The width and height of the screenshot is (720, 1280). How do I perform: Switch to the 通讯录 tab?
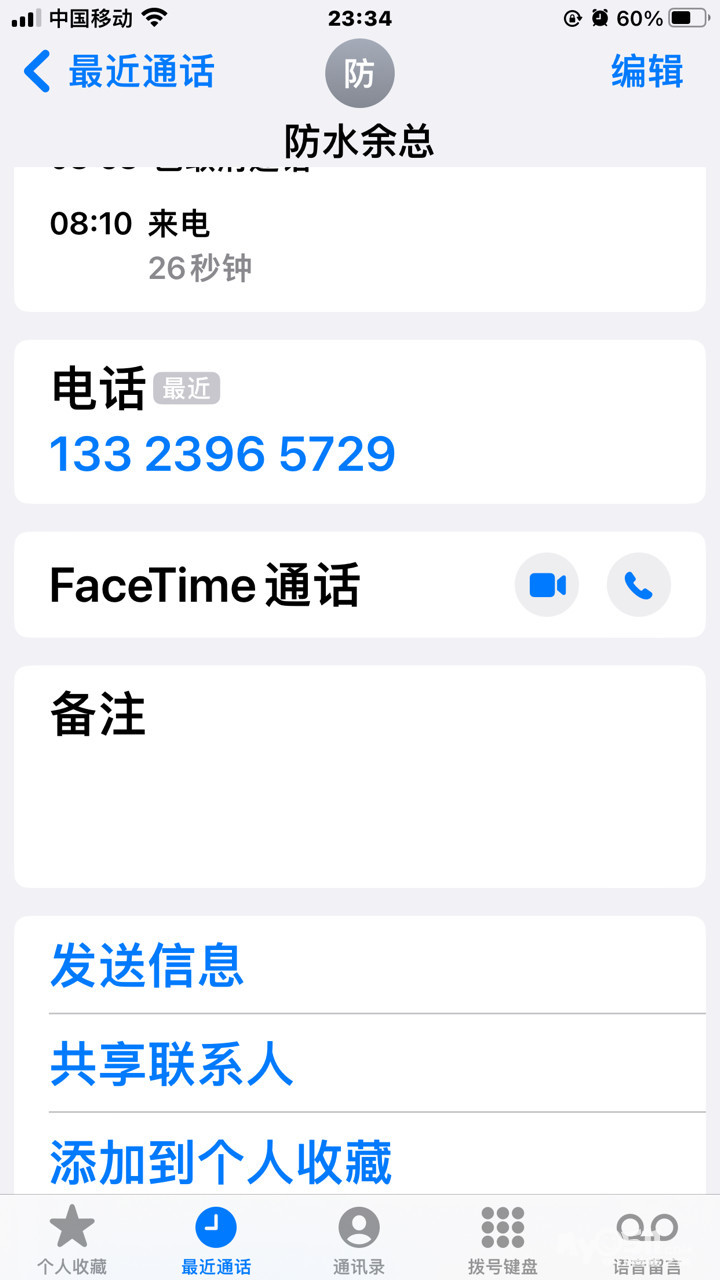click(359, 1238)
